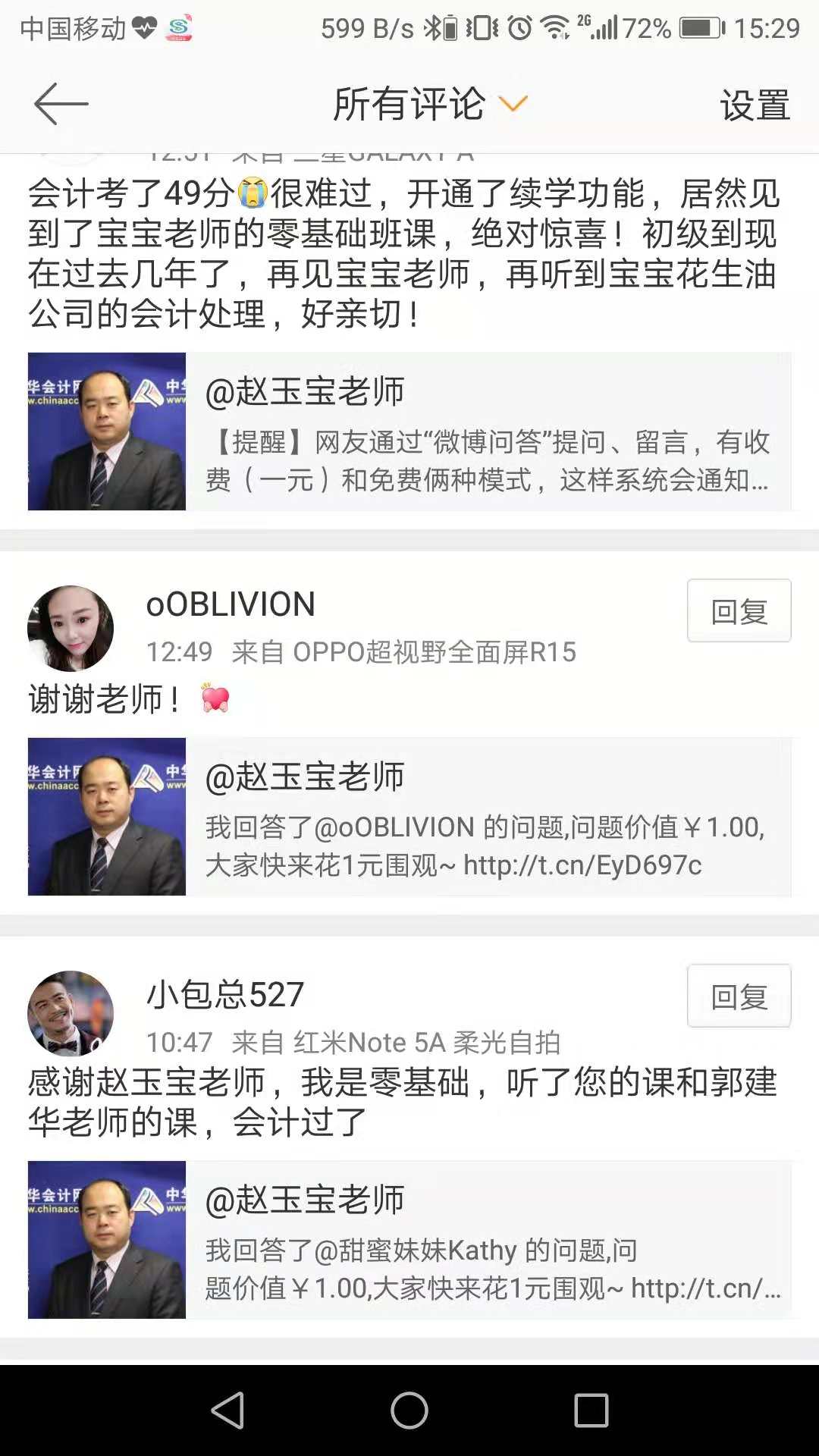This screenshot has height=1456, width=819.
Task: Tap the system home button
Action: coord(409,1411)
